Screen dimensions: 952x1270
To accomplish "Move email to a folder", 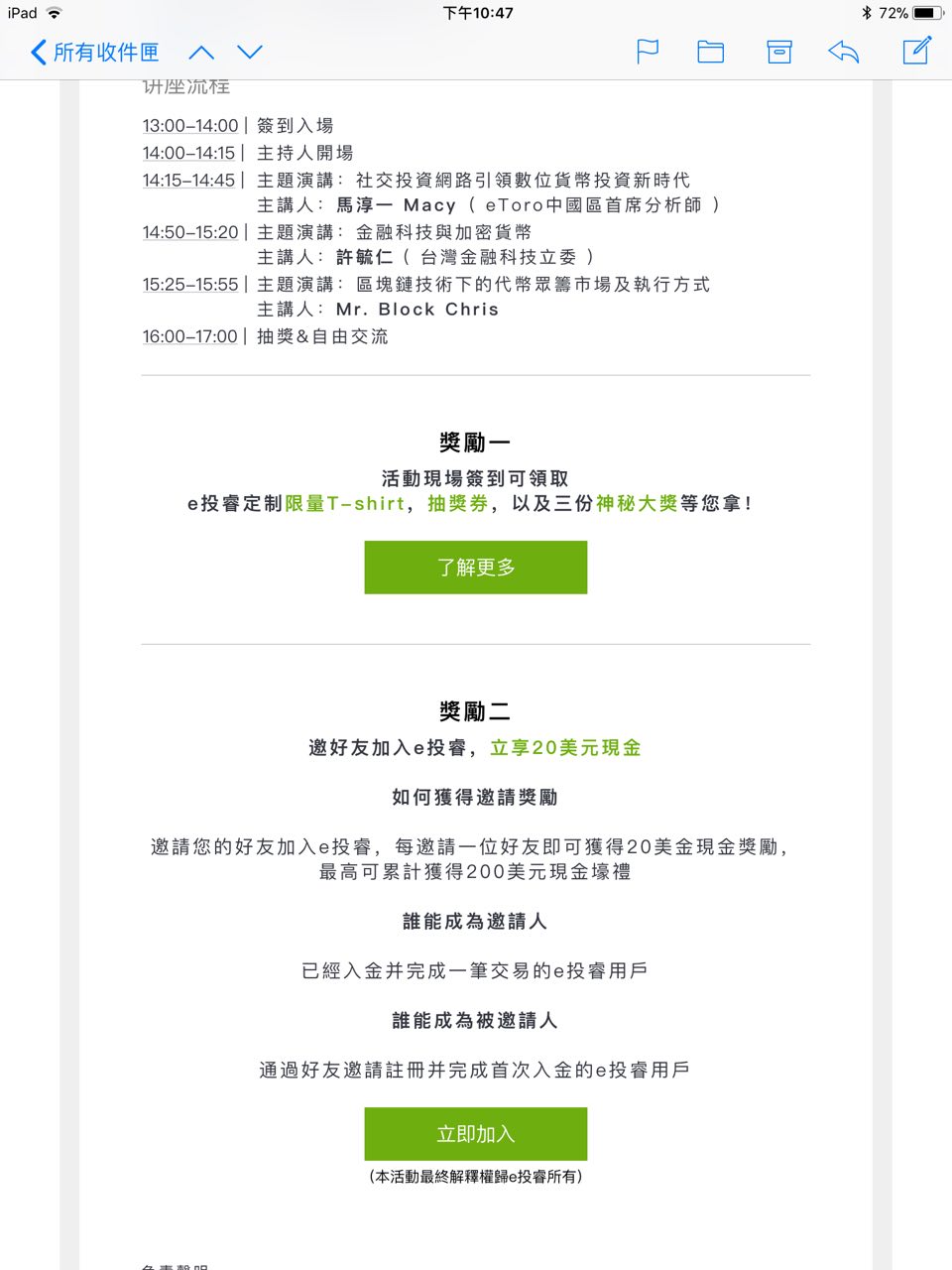I will [711, 52].
